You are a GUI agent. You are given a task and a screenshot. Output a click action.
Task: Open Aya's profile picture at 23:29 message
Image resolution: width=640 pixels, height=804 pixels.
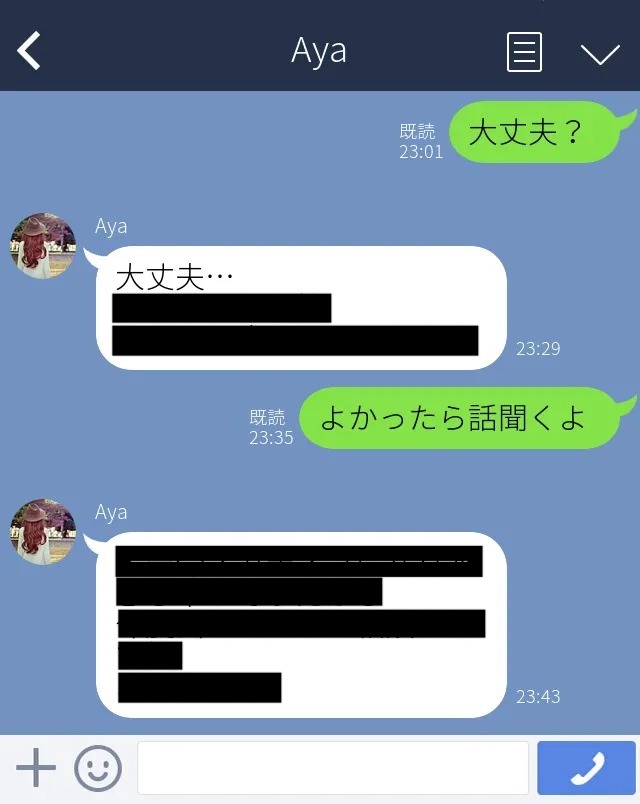(43, 246)
